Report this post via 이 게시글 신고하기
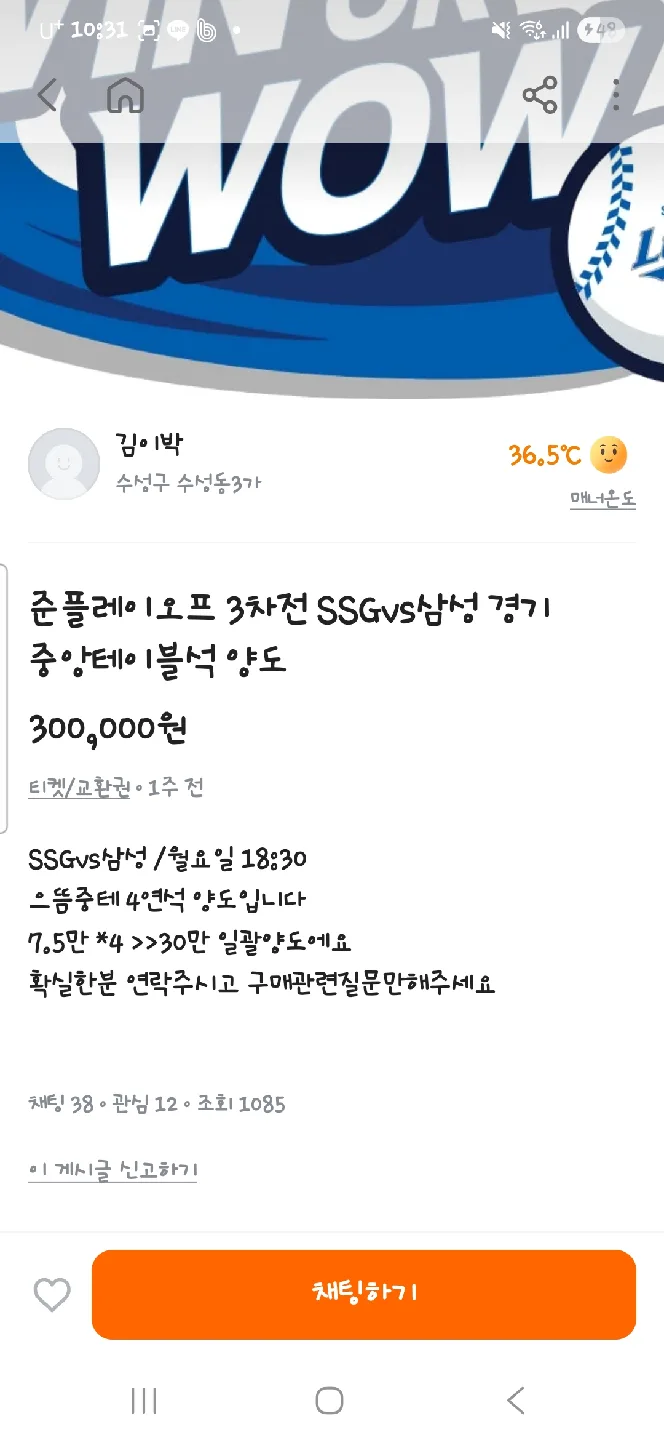 112,1169
